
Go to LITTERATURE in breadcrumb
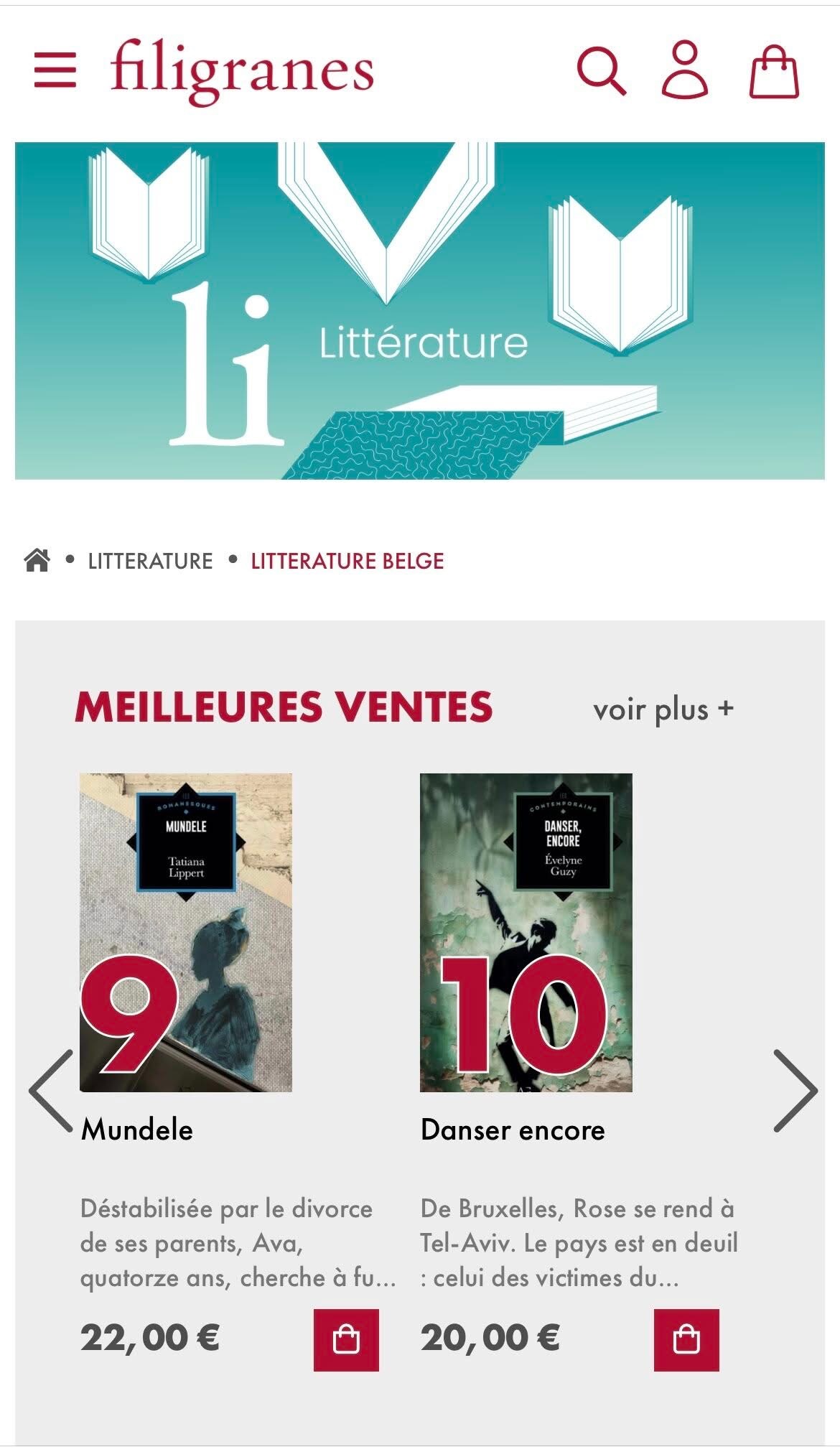click(x=150, y=561)
